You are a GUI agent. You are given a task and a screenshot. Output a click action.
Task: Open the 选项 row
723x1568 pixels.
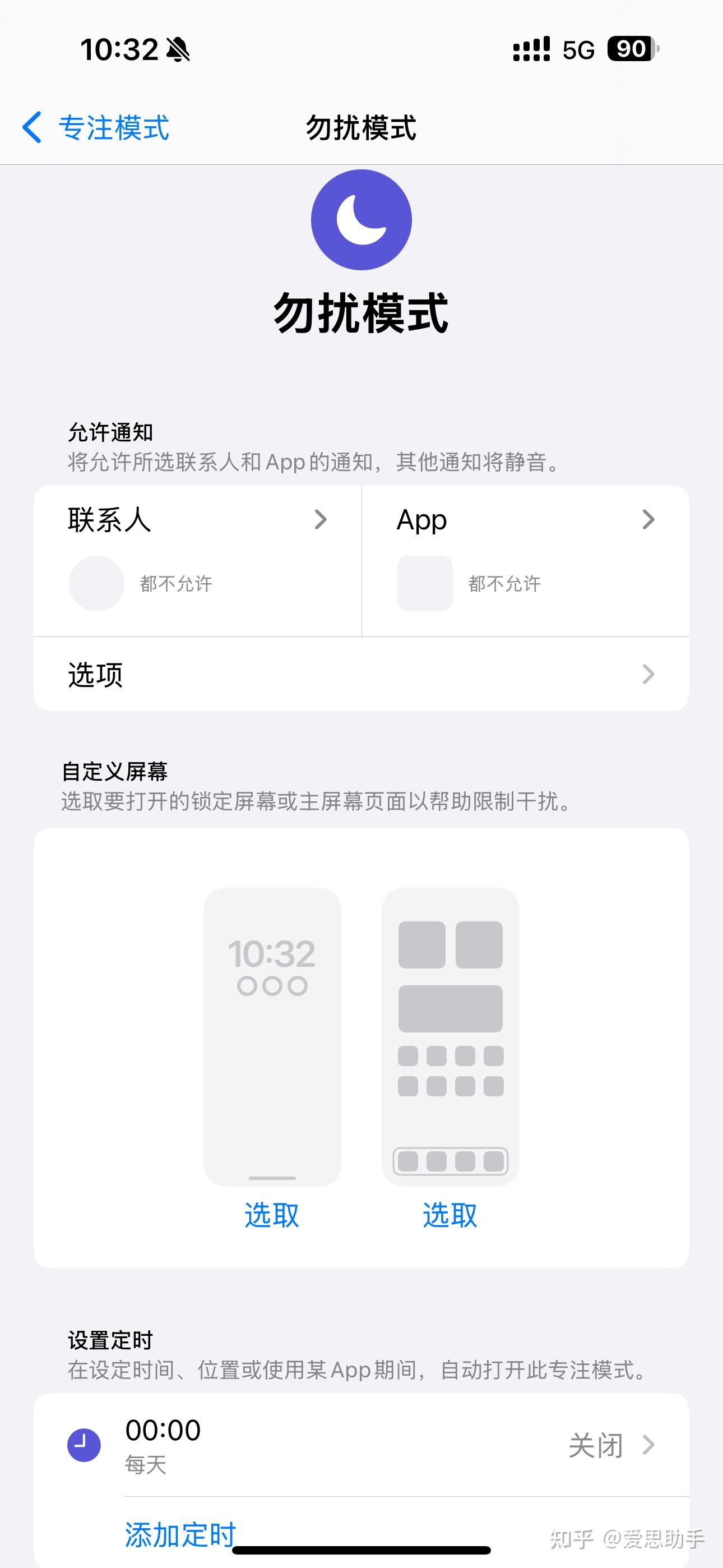click(x=361, y=675)
